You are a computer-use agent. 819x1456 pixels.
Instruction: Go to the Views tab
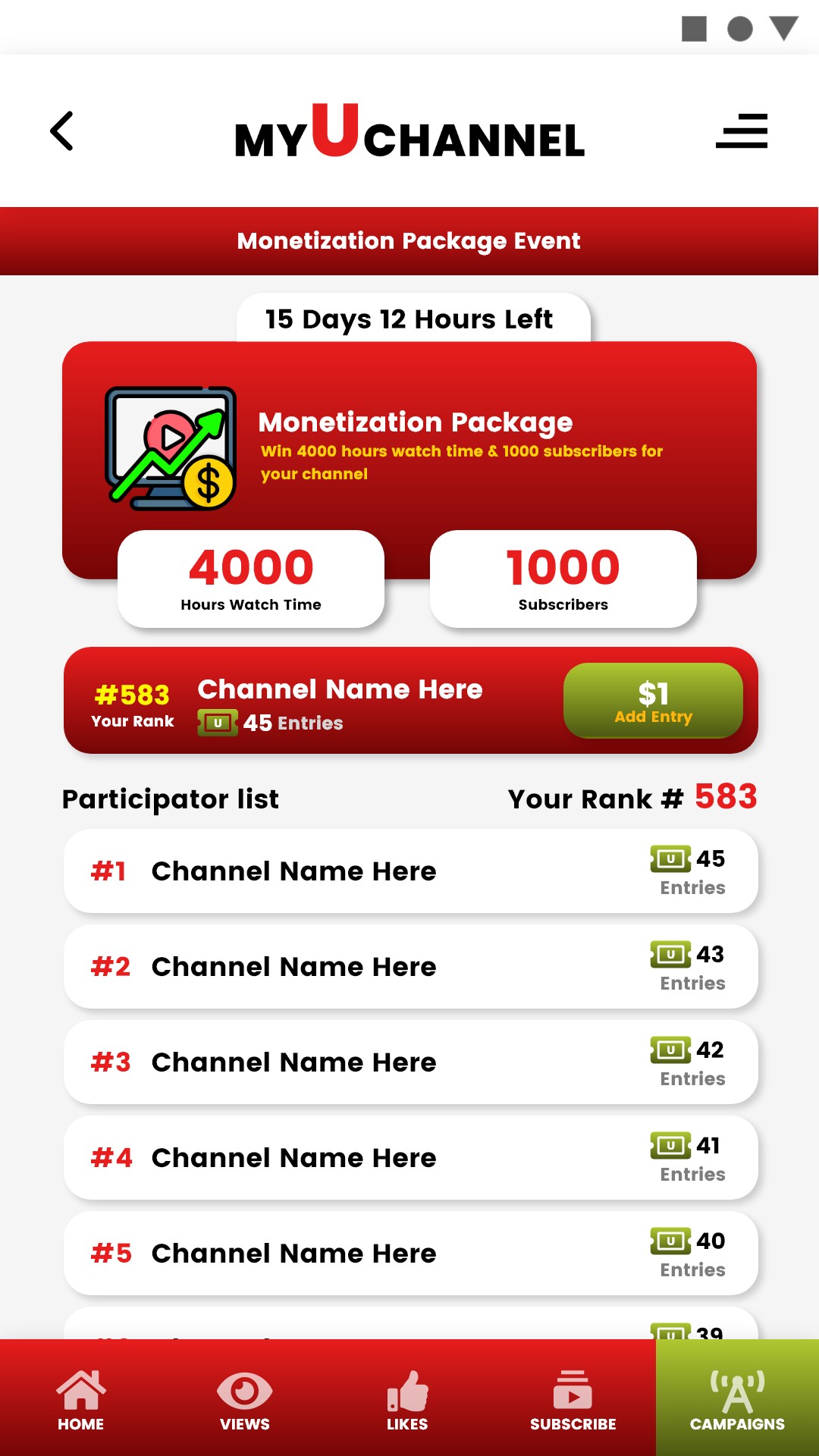244,1400
